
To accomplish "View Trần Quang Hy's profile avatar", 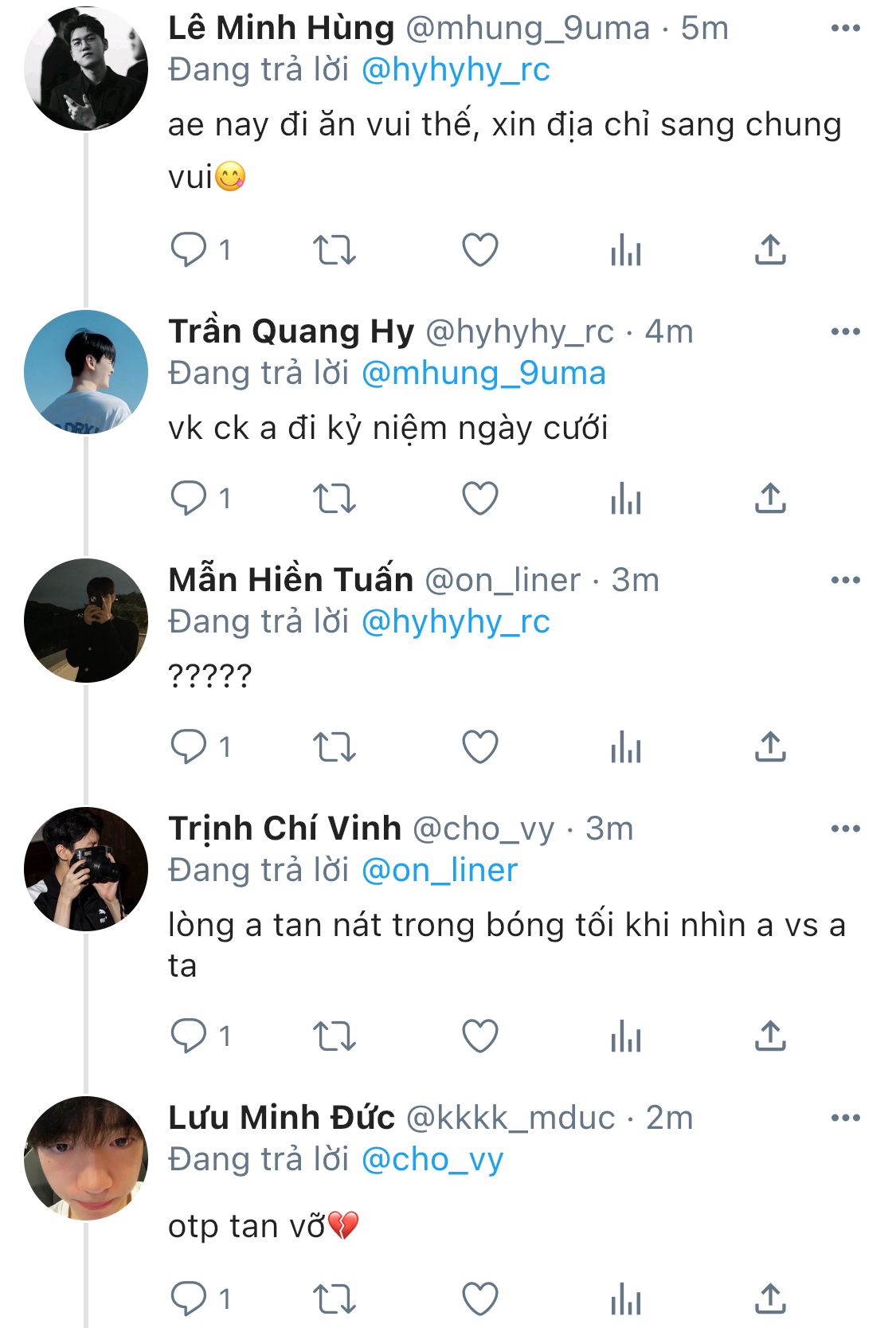I will [86, 372].
